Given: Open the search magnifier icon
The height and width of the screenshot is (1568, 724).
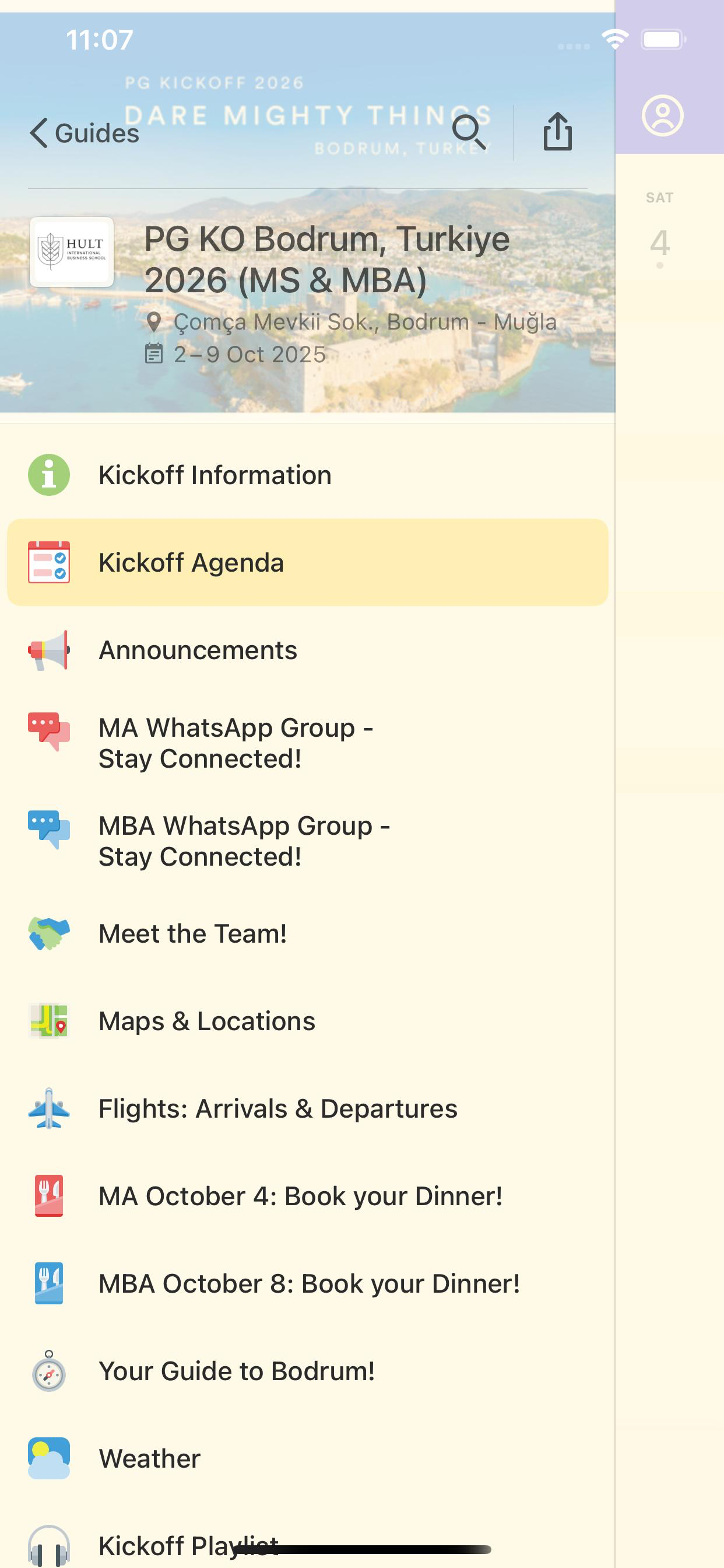Looking at the screenshot, I should [470, 131].
